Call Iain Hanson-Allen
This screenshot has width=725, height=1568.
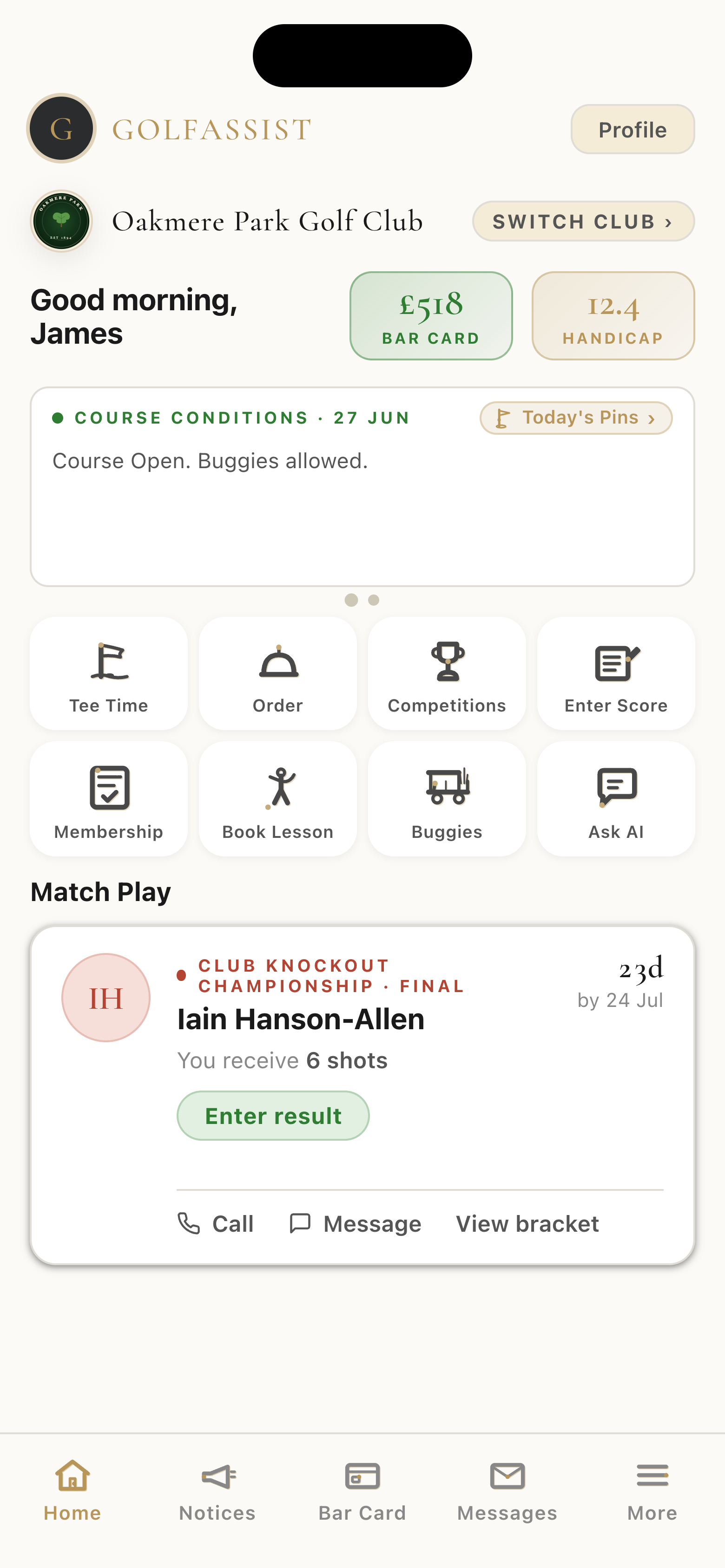click(215, 1223)
